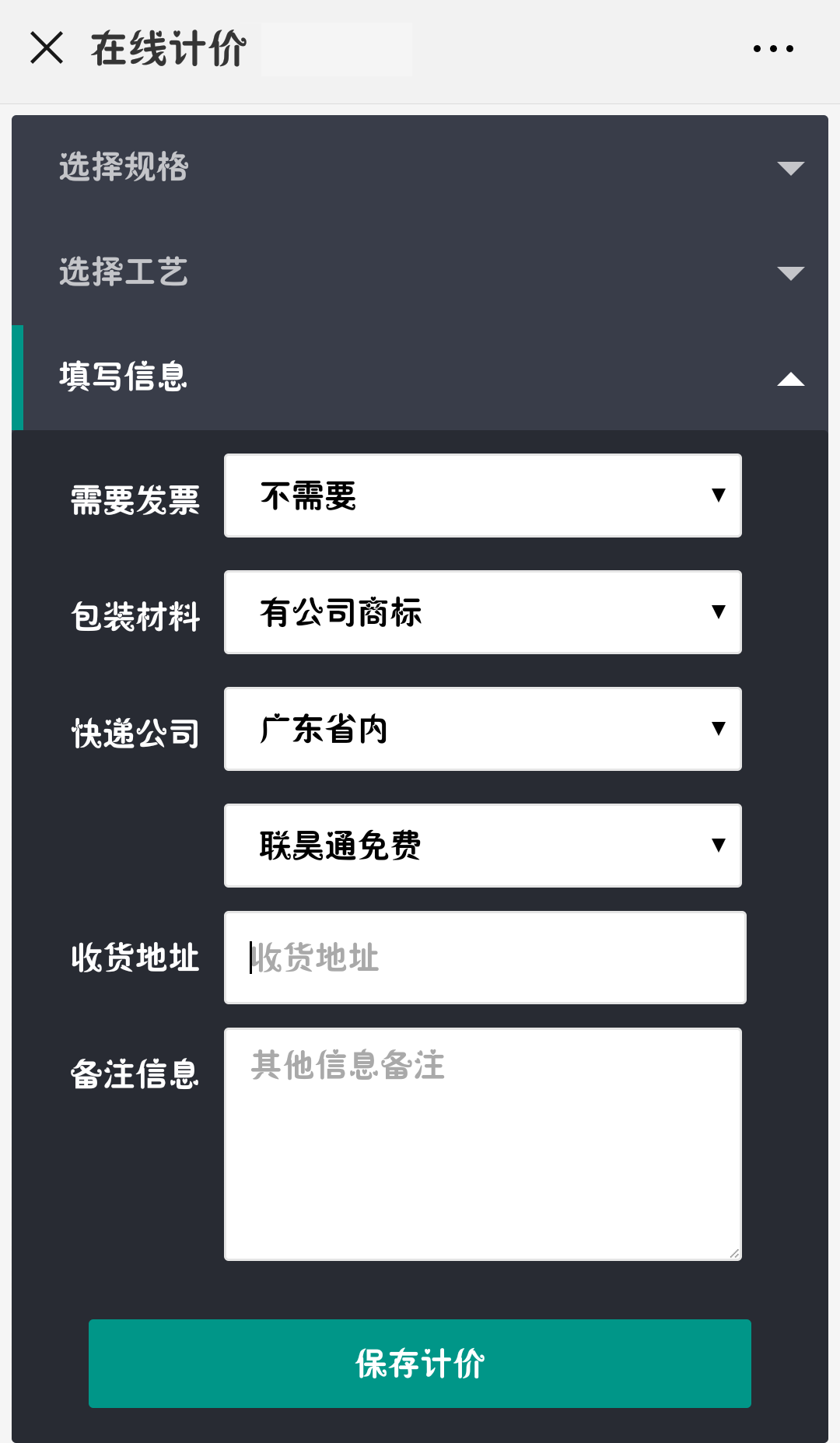Viewport: 840px width, 1443px height.
Task: Click the 选择工艺 dropdown arrow
Action: click(x=790, y=273)
